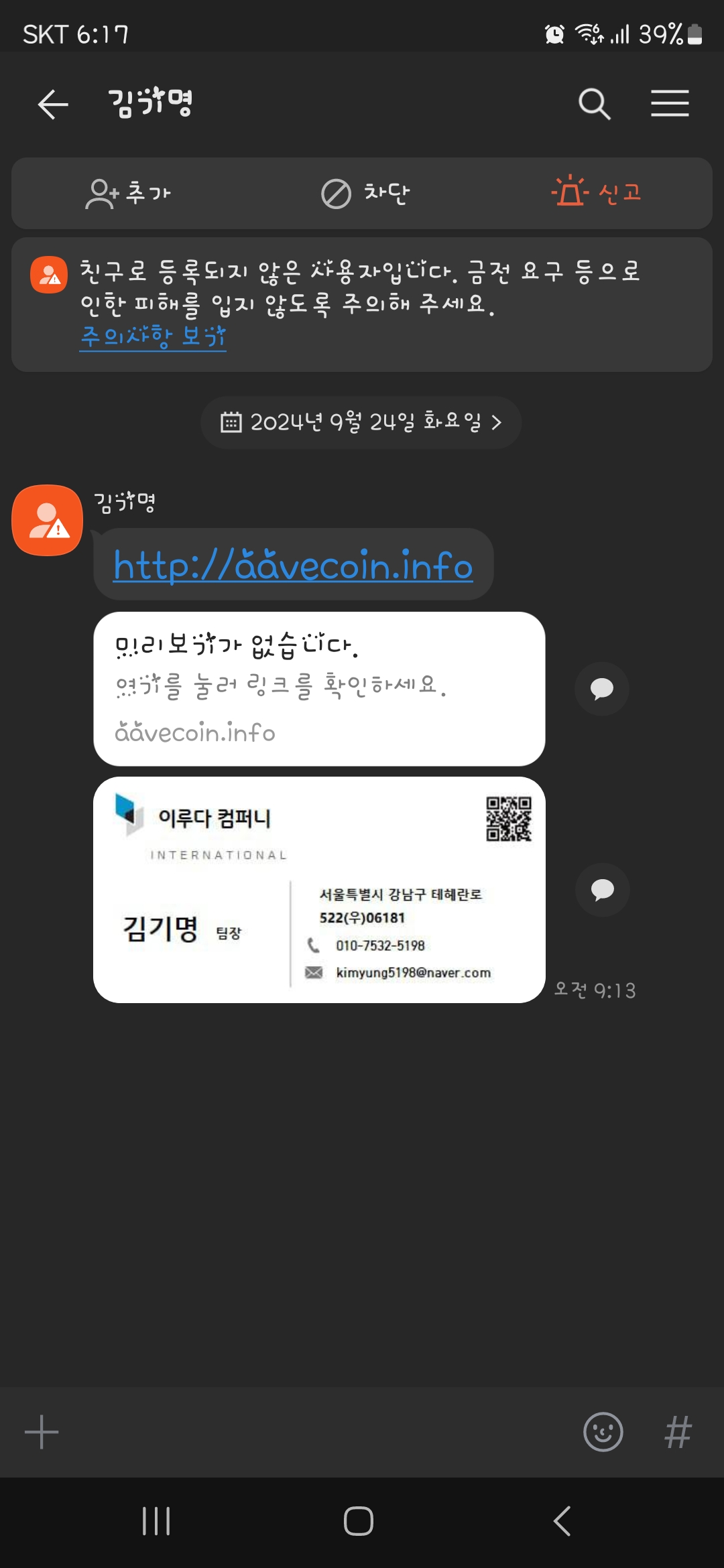The height and width of the screenshot is (1568, 724).
Task: Open the link preview card
Action: pos(319,689)
